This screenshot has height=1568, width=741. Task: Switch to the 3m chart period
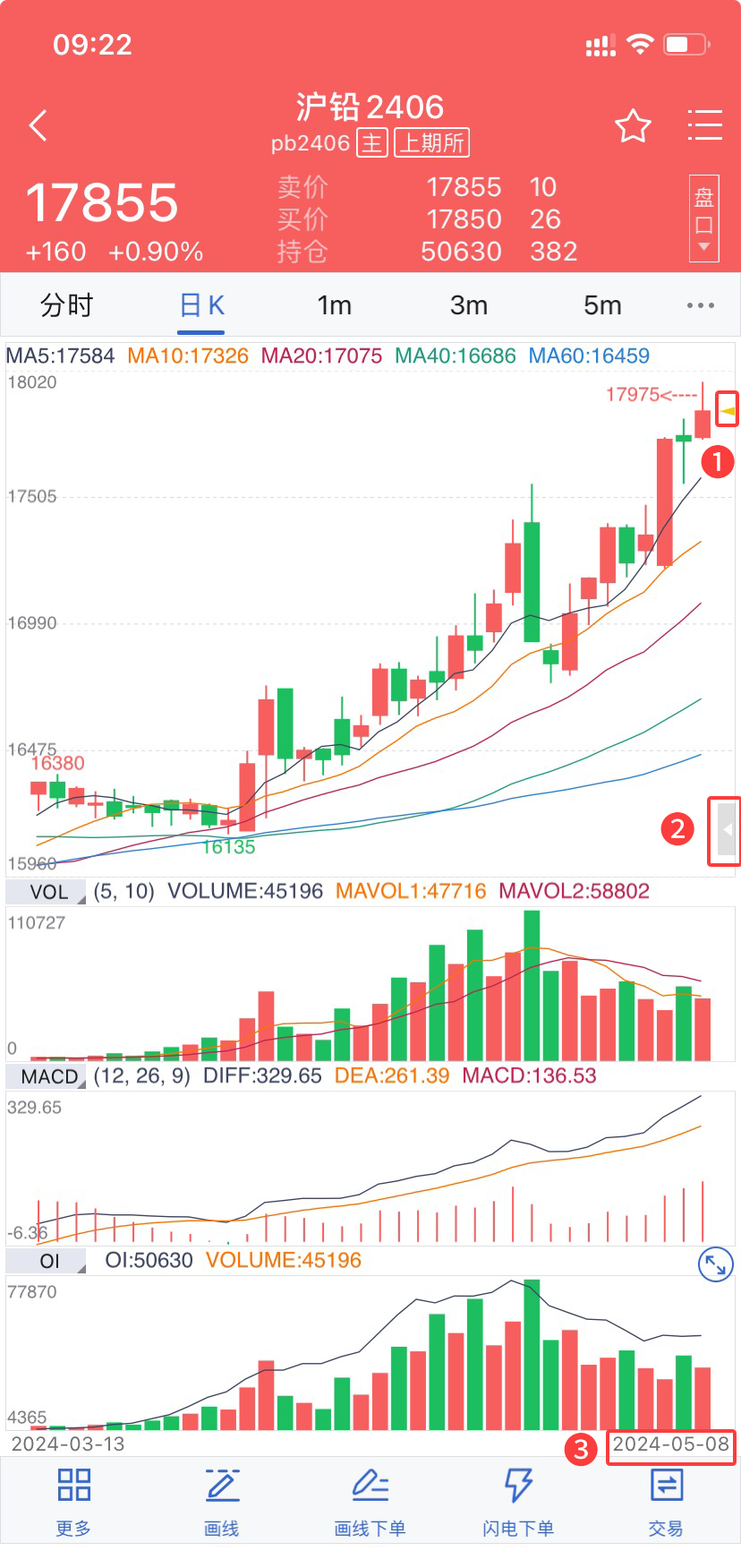coord(469,305)
